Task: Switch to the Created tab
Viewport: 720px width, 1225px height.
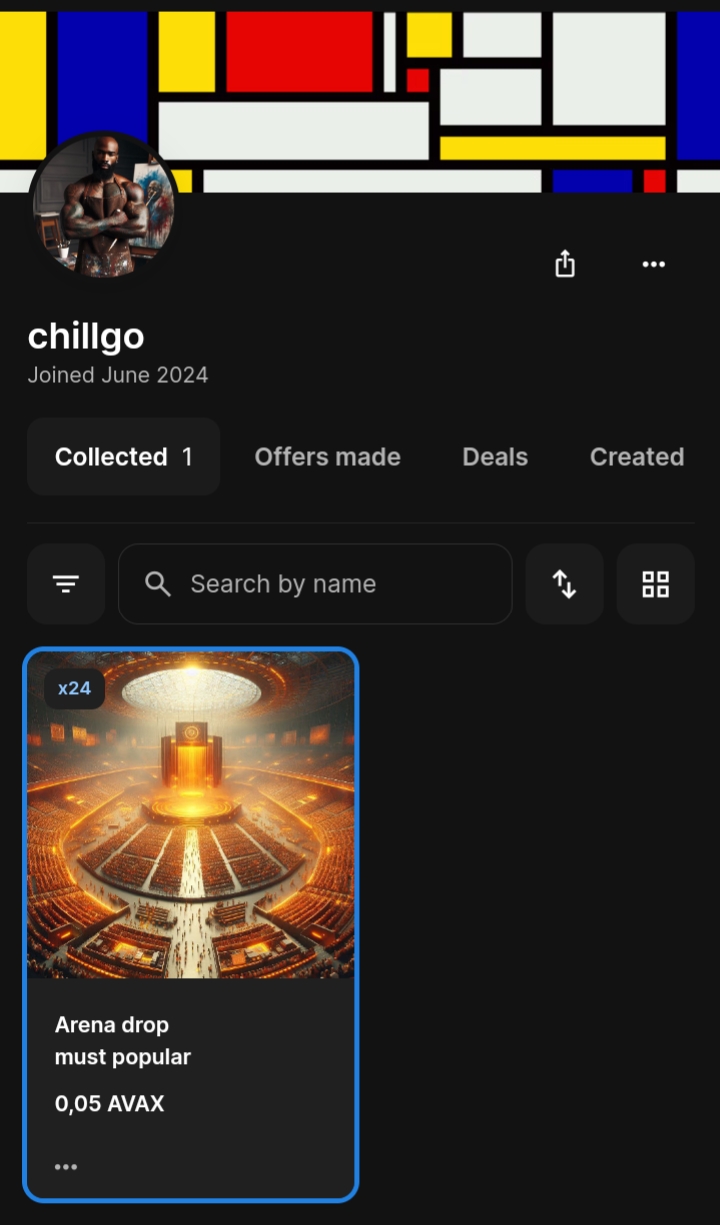Action: pos(637,457)
